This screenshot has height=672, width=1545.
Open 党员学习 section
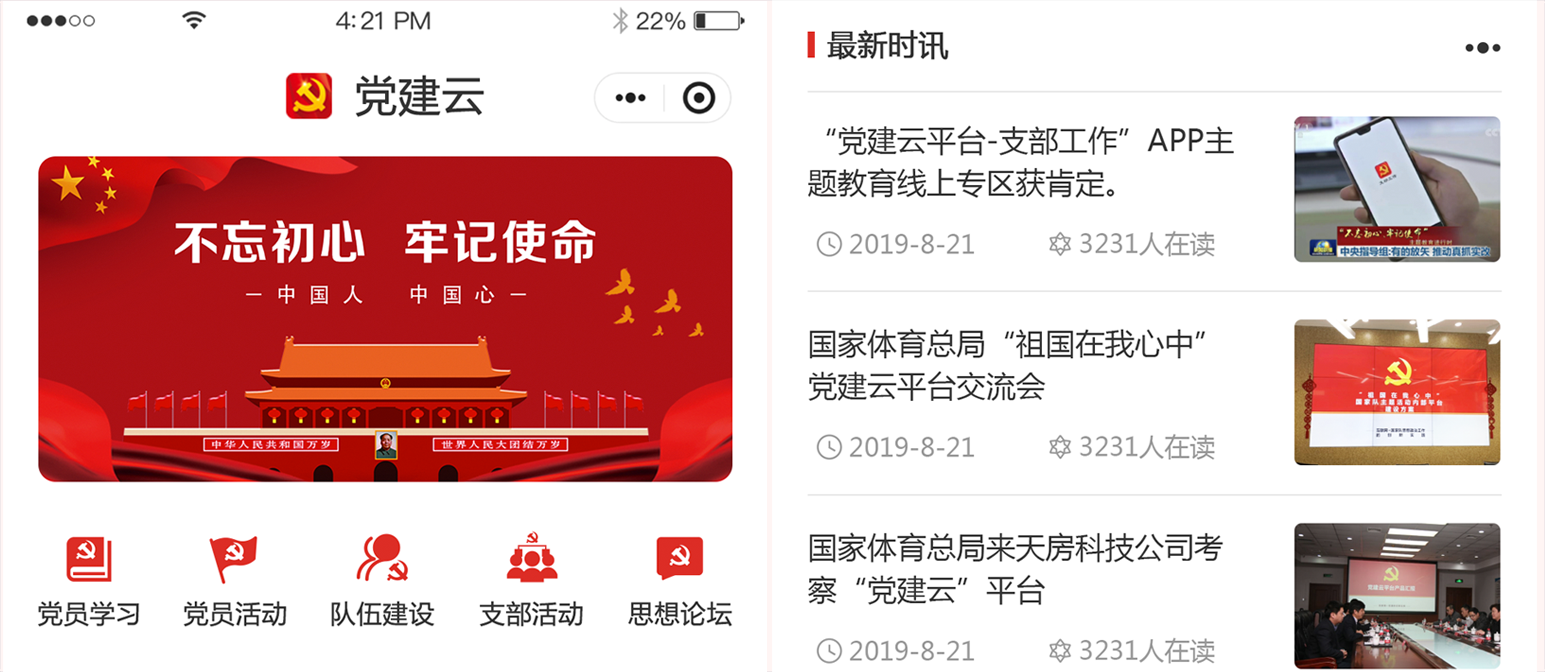89,578
